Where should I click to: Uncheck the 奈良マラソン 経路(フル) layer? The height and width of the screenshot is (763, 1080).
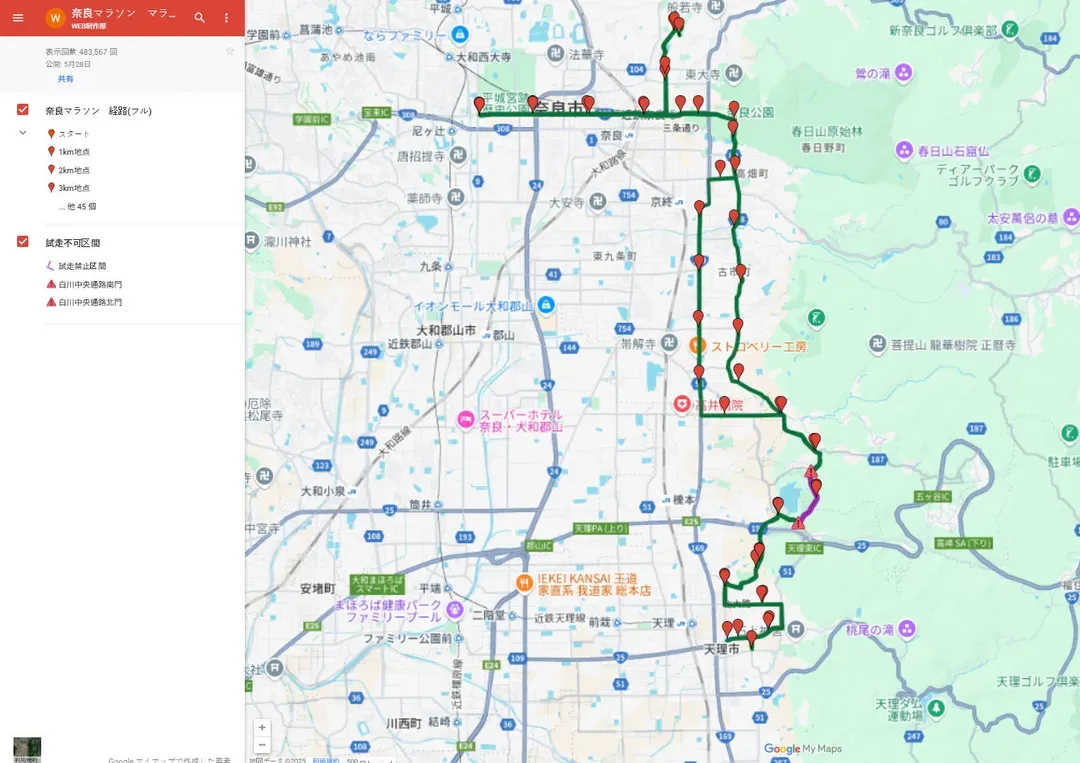[x=23, y=110]
